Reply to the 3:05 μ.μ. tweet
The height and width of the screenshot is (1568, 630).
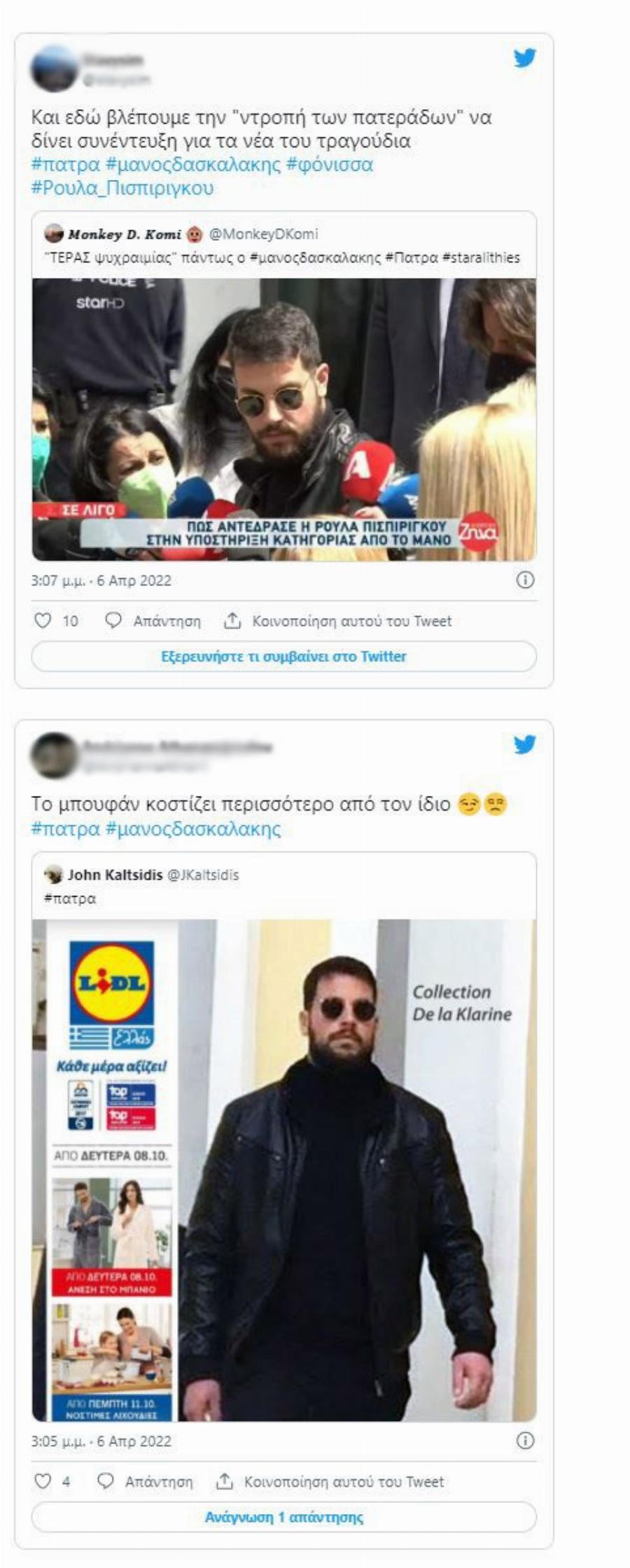point(145,1481)
